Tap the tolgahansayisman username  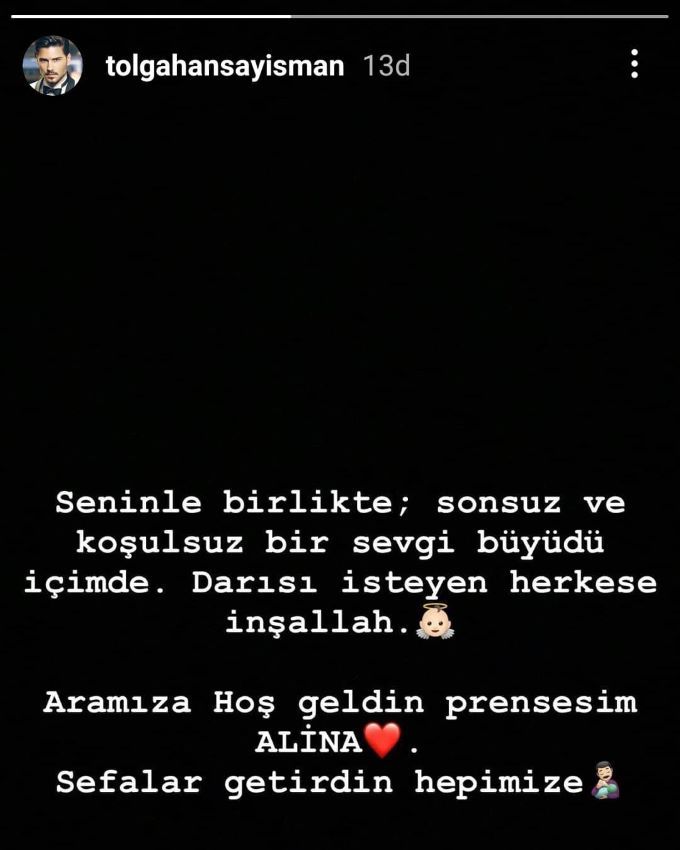[x=224, y=66]
